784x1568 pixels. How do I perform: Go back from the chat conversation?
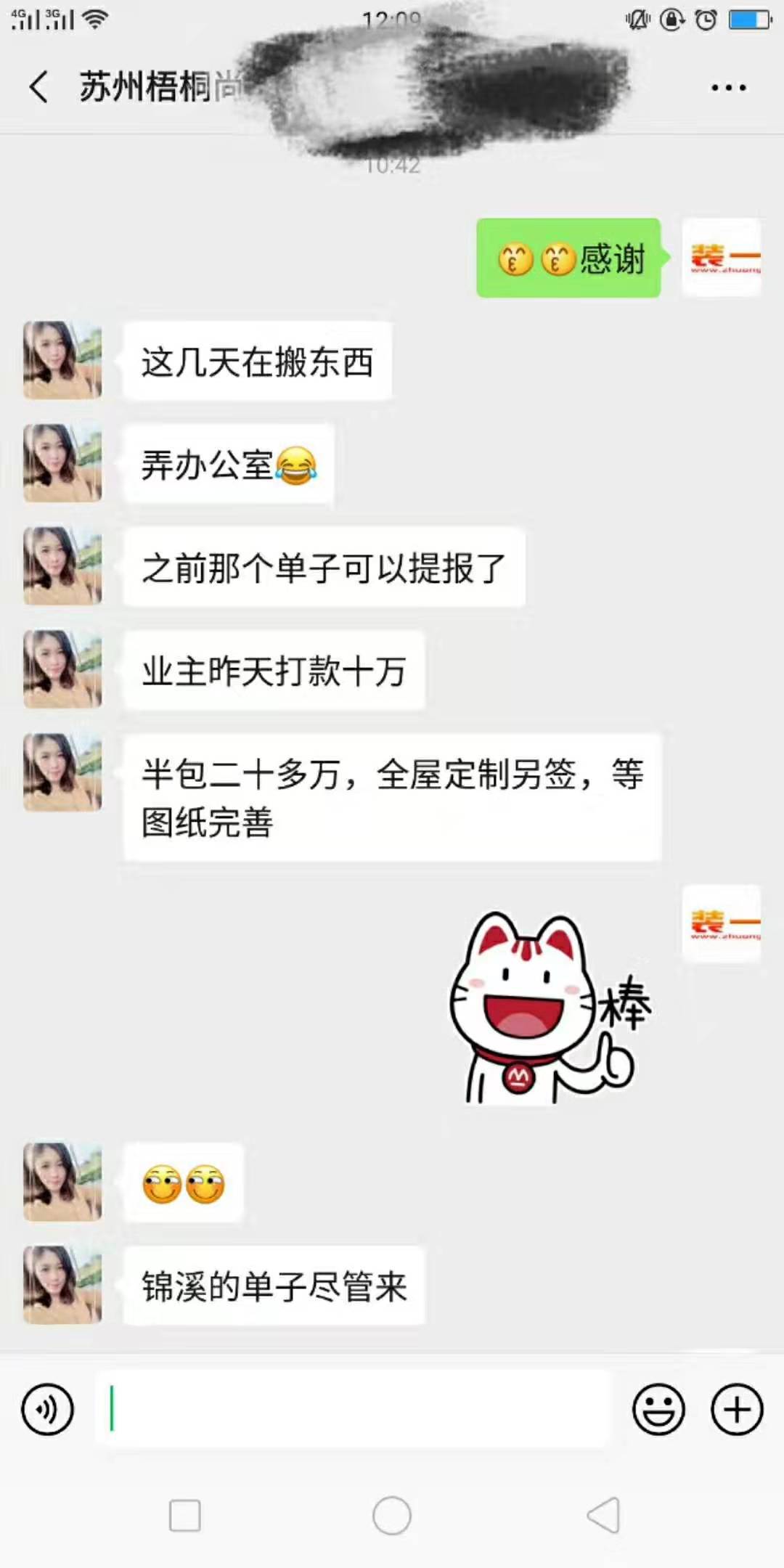click(x=39, y=87)
